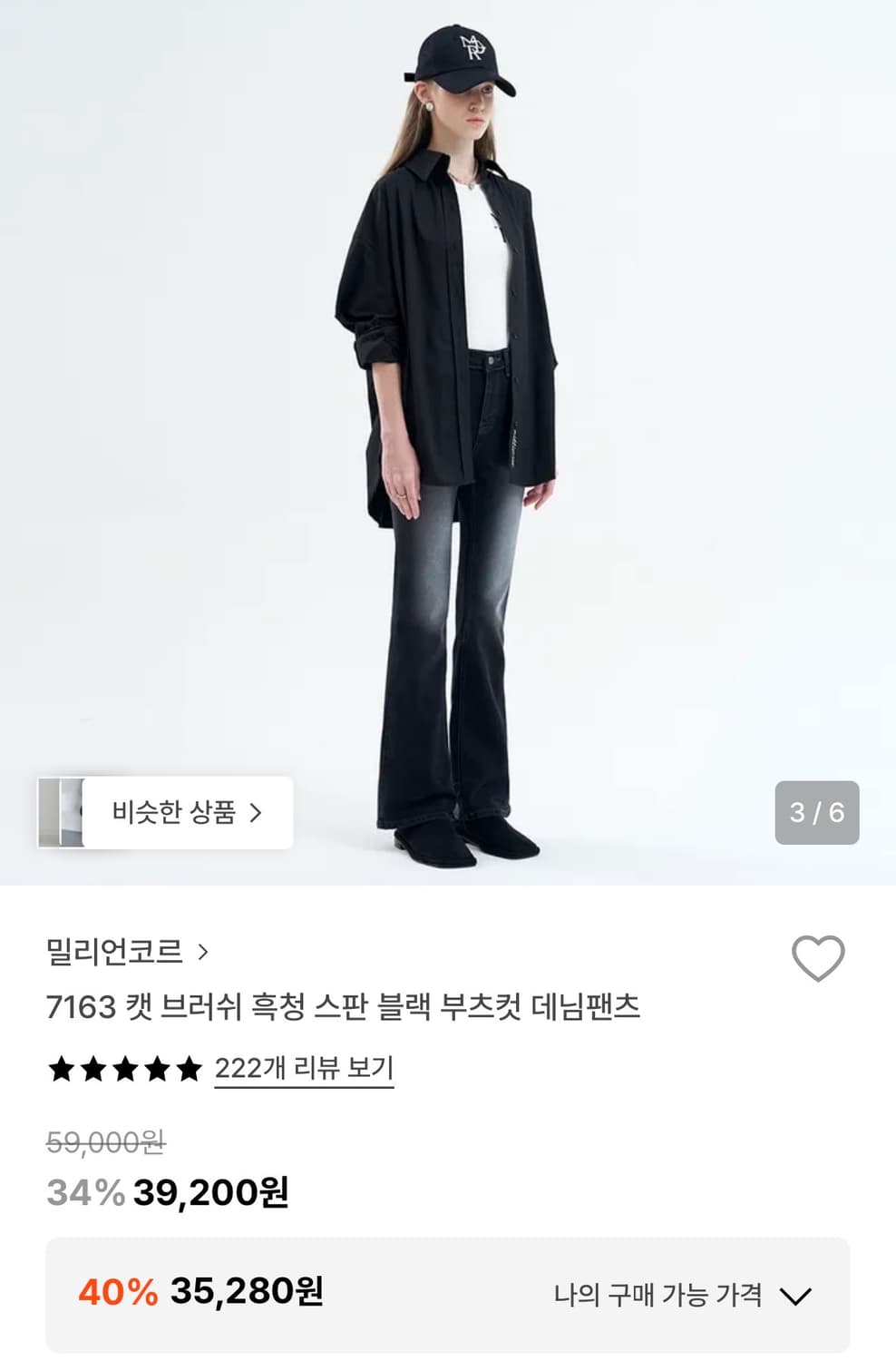Tap the small preview thumbnail beside 비슷한 상품
This screenshot has height=1361, width=896.
62,814
